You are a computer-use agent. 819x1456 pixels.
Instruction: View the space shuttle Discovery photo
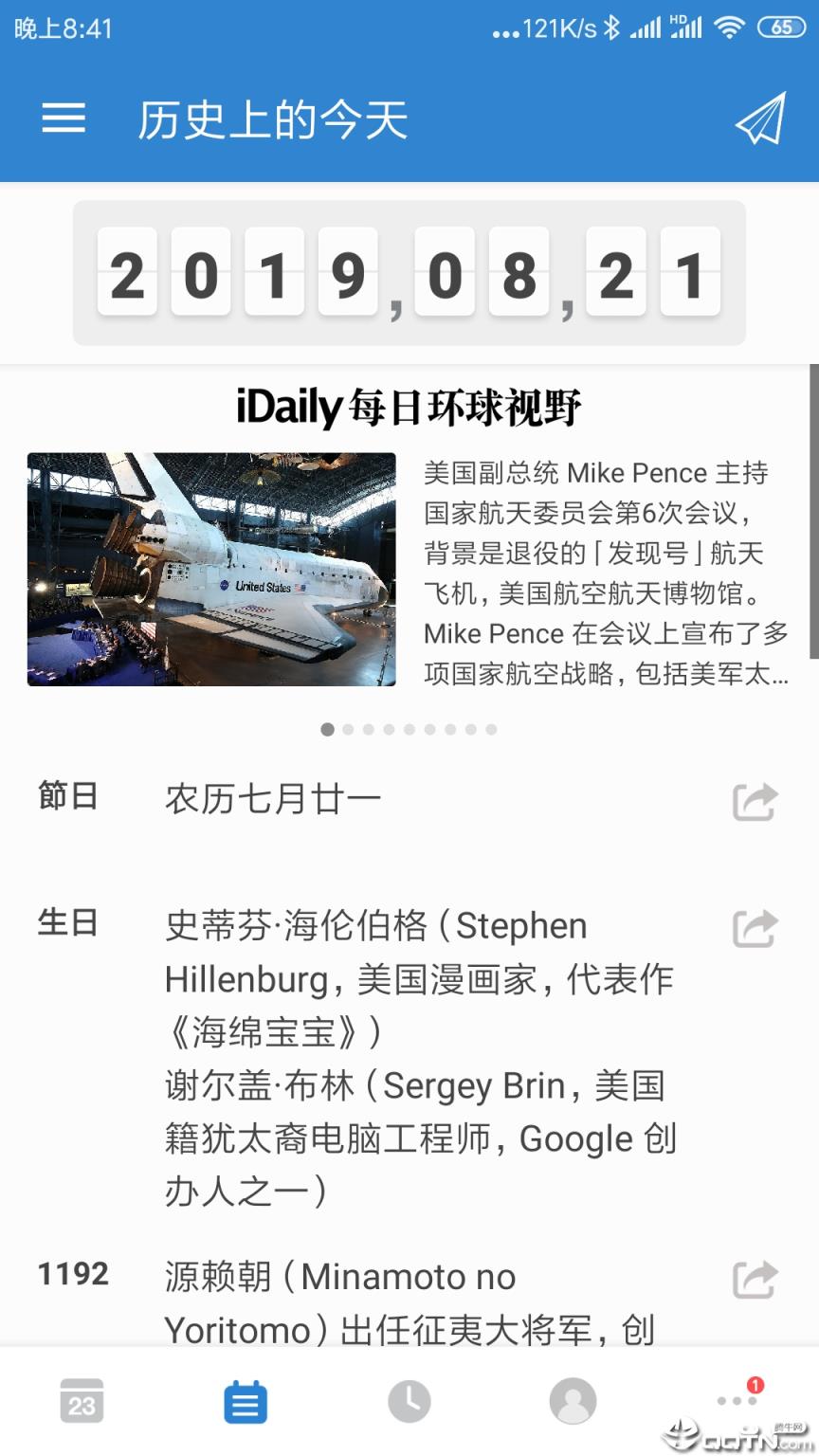[210, 569]
